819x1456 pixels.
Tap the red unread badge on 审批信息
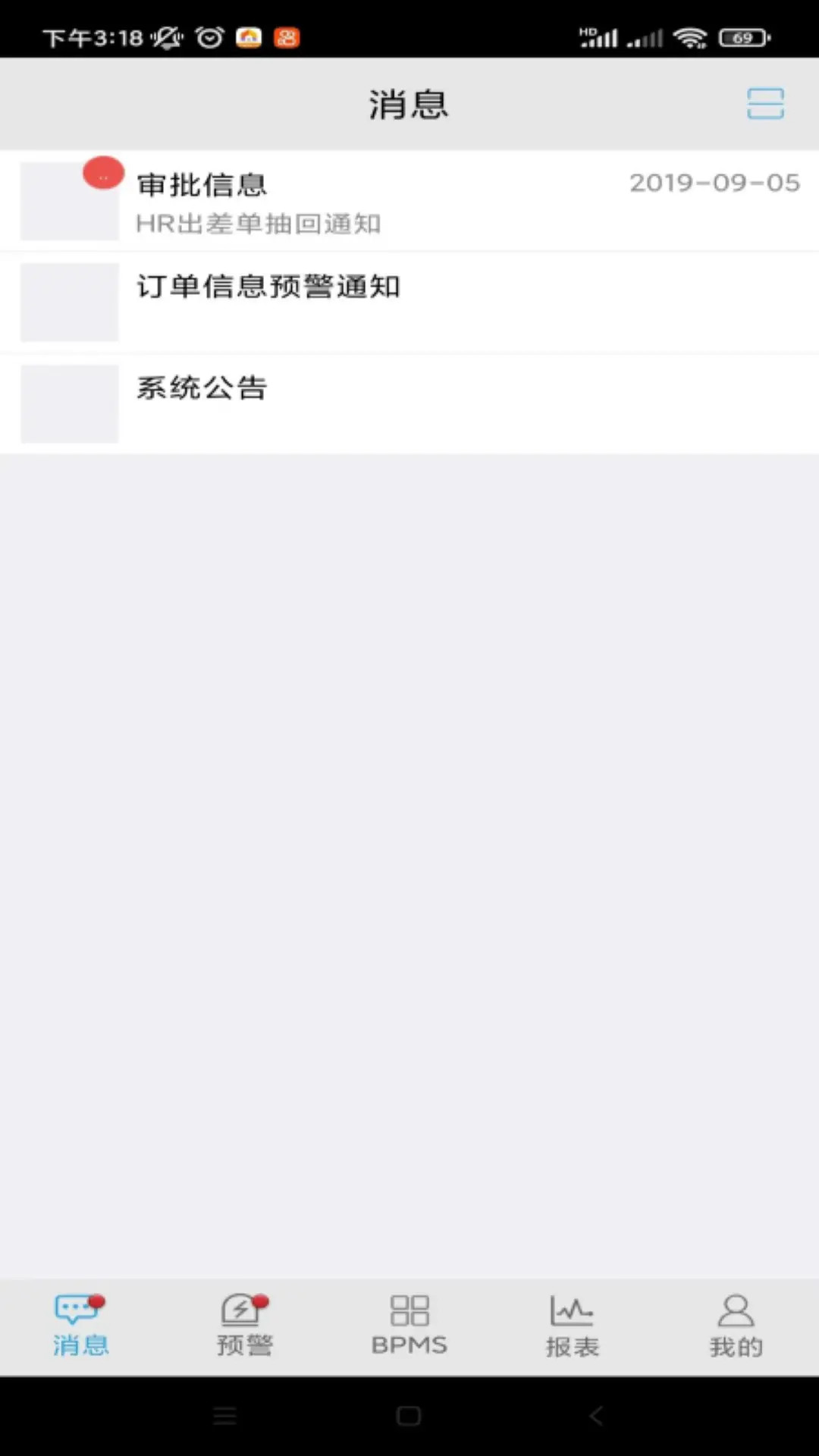pos(103,172)
